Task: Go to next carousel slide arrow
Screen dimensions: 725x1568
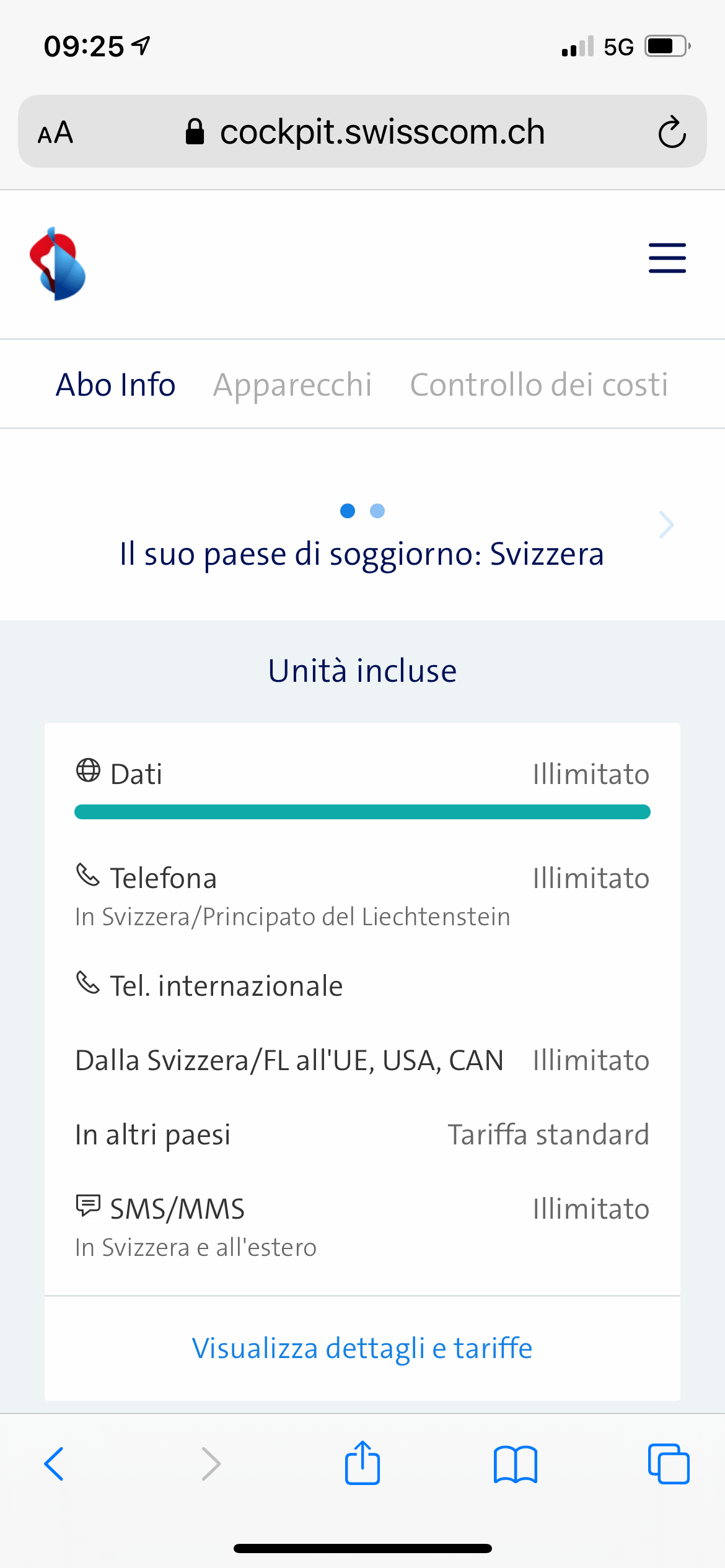Action: coord(666,525)
